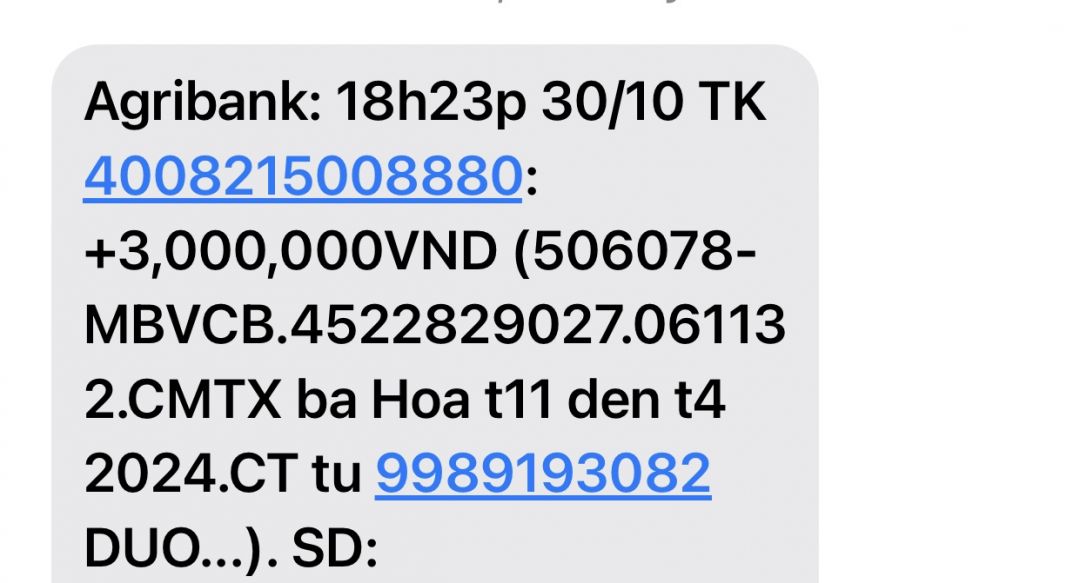Tap the linked number 9989193082
The image size is (1080, 583).
pyautogui.click(x=543, y=474)
